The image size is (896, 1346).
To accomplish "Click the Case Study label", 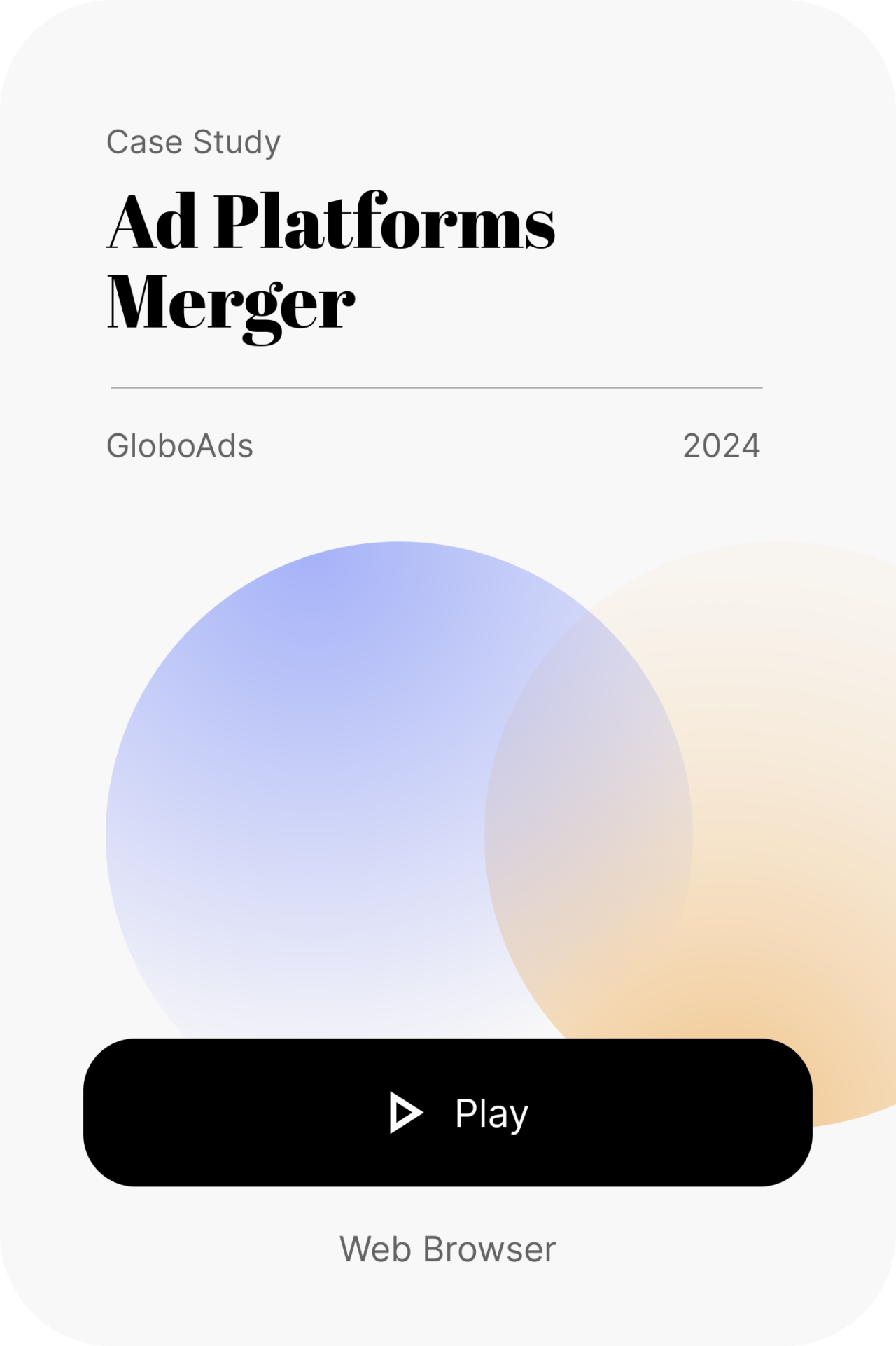I will 194,141.
